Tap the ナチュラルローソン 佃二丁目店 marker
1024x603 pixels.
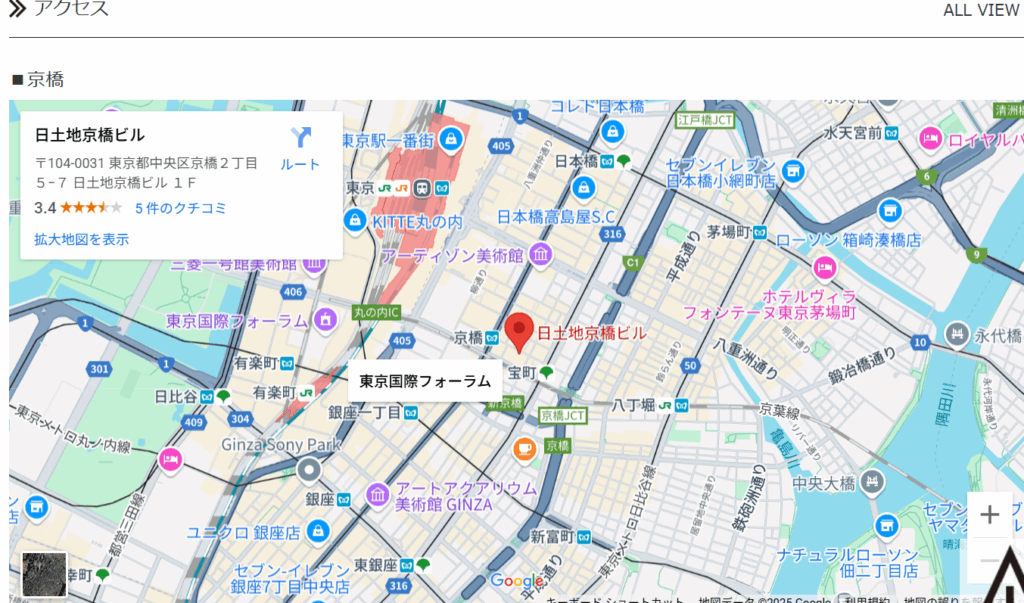[x=886, y=526]
